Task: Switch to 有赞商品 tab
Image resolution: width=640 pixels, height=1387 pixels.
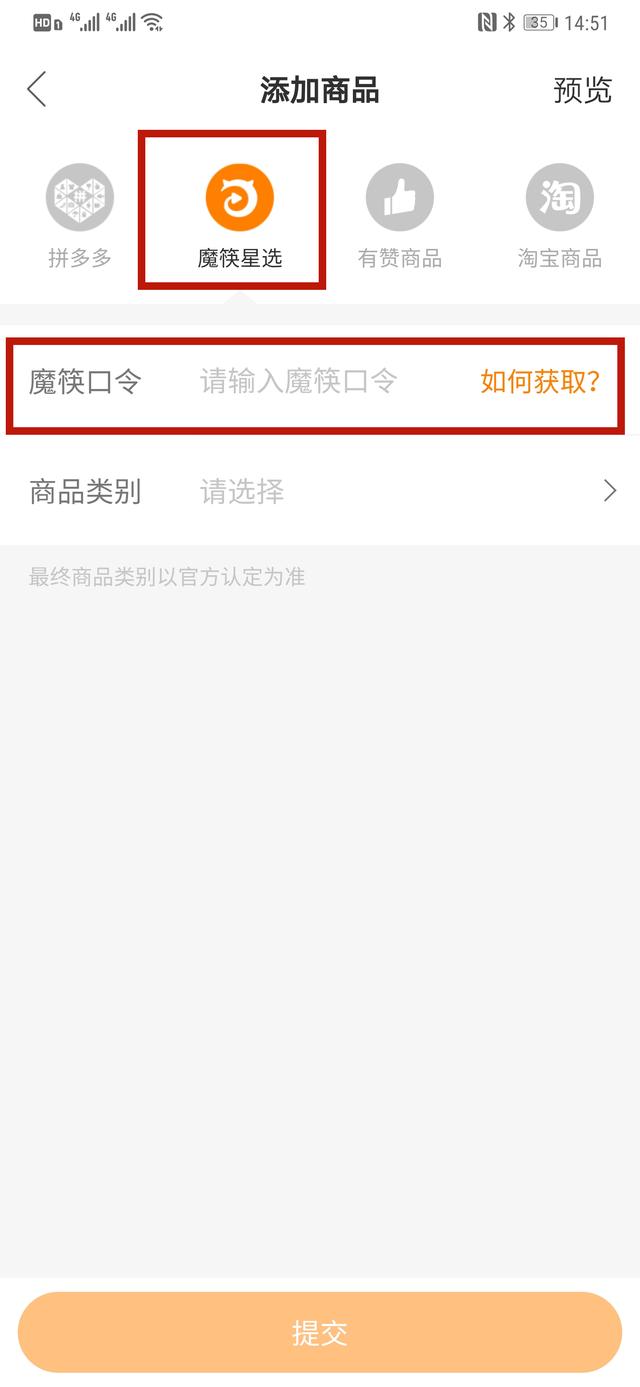Action: 400,216
